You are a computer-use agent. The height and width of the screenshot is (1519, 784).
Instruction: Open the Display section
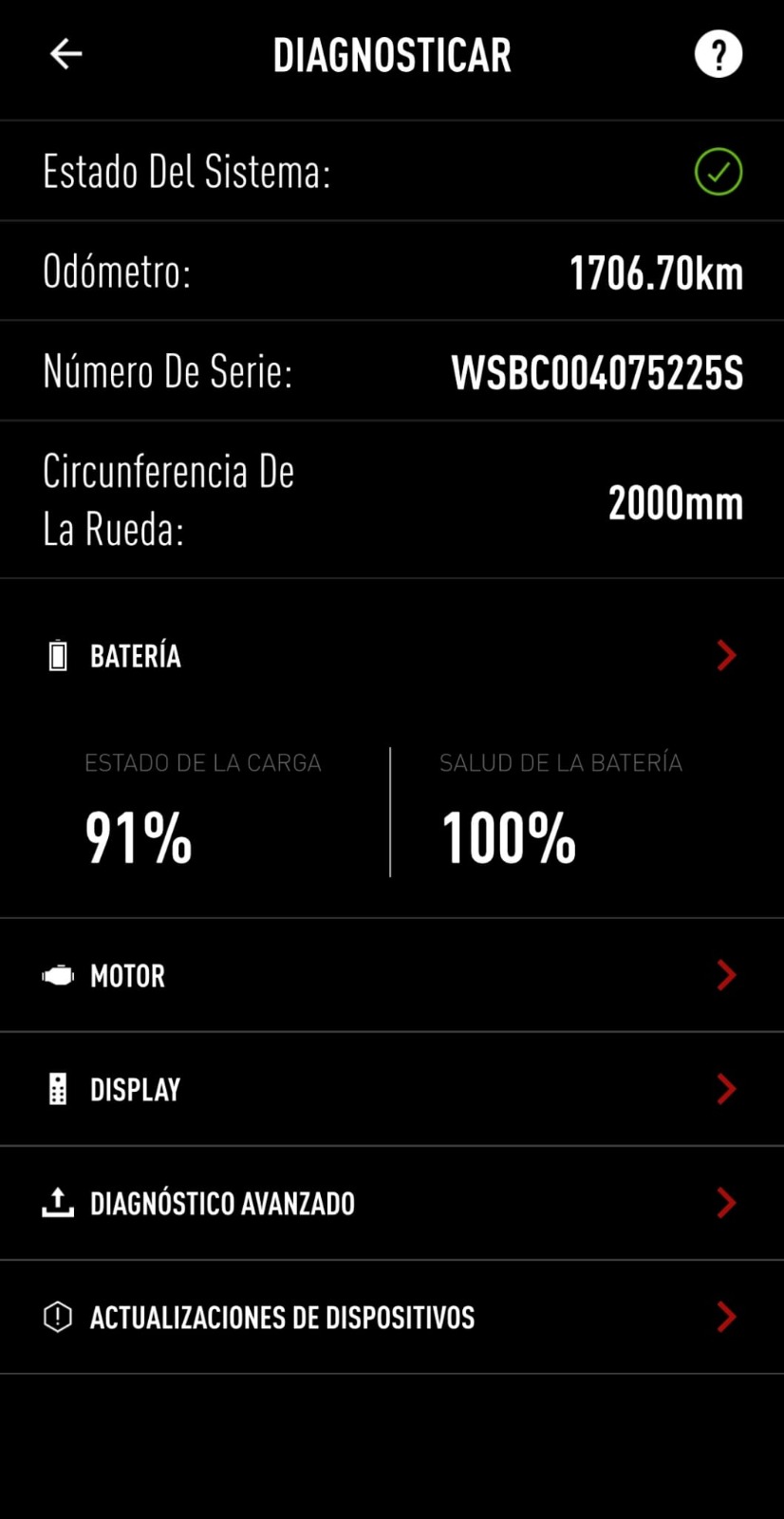click(x=392, y=1089)
